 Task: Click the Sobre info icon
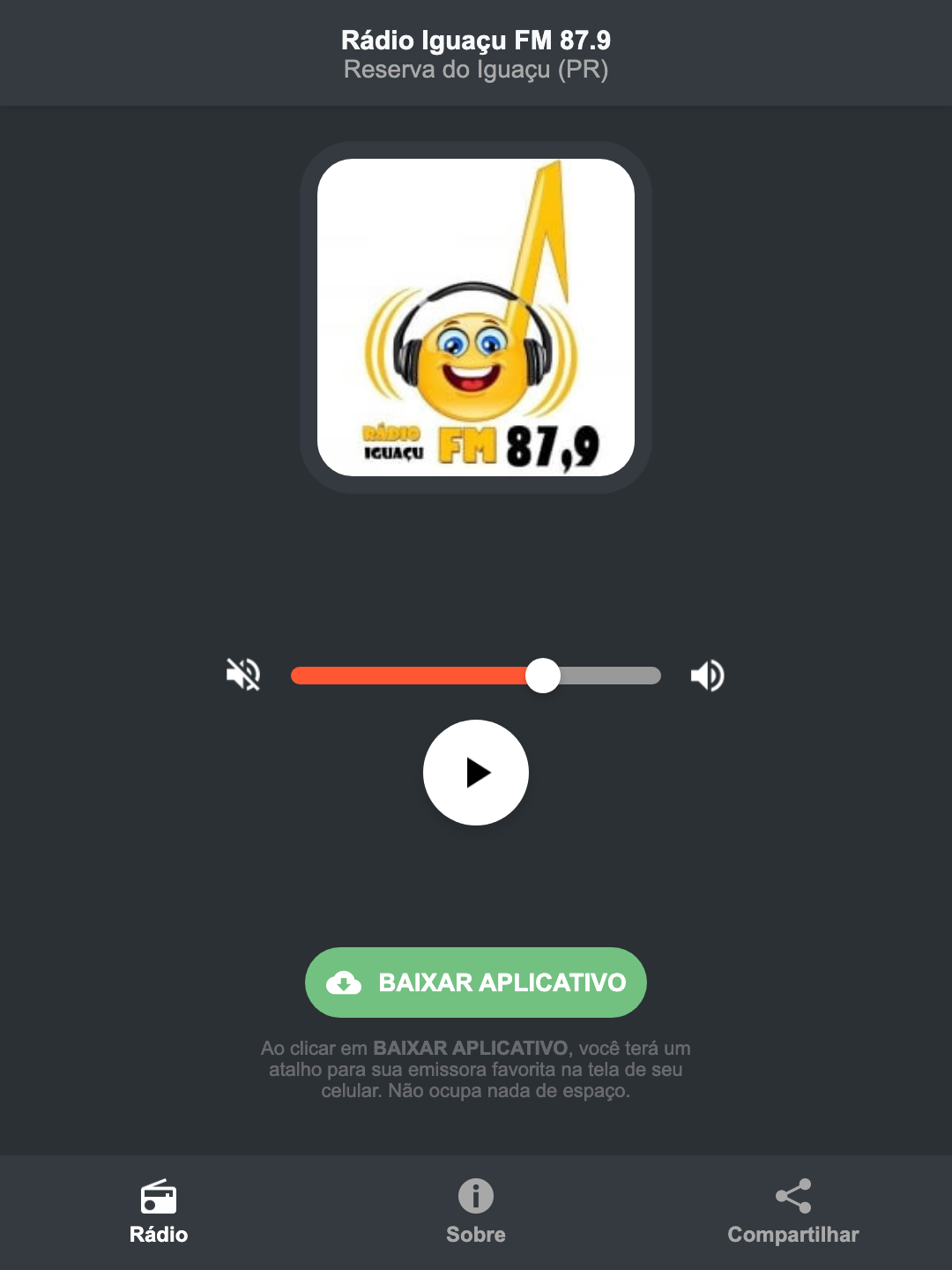[475, 1198]
